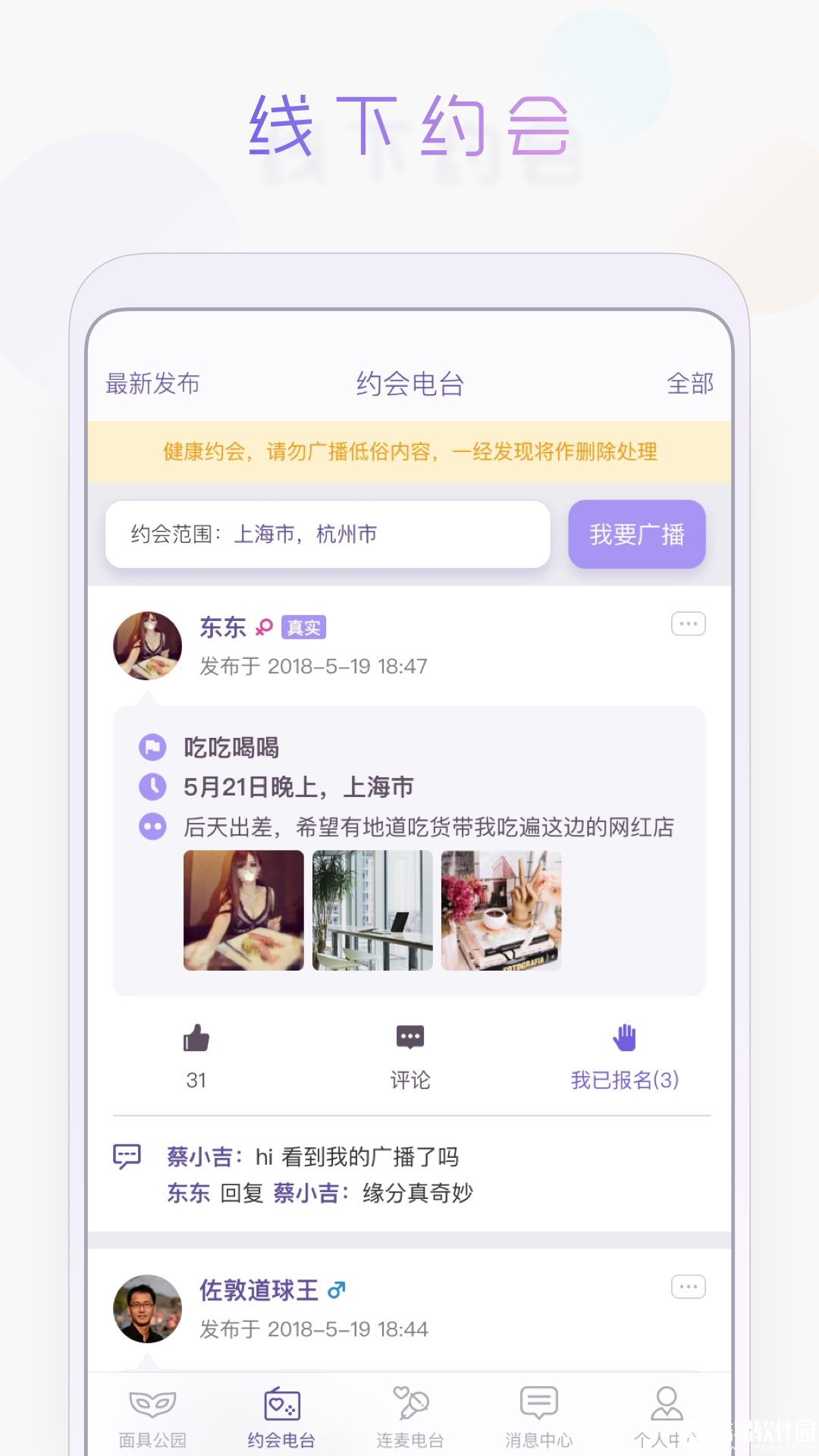Open the three-dot menu on 佐敦道球王's post
The width and height of the screenshot is (819, 1456).
point(688,1285)
